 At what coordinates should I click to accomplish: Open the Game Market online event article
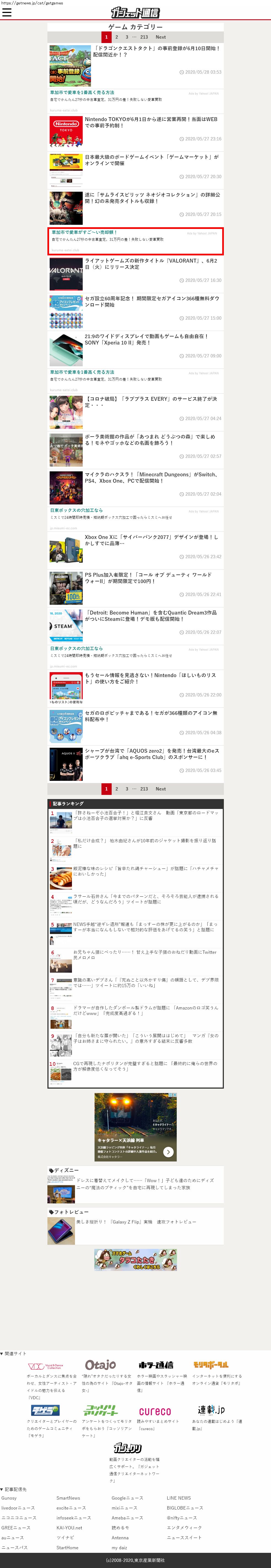pyautogui.click(x=152, y=160)
